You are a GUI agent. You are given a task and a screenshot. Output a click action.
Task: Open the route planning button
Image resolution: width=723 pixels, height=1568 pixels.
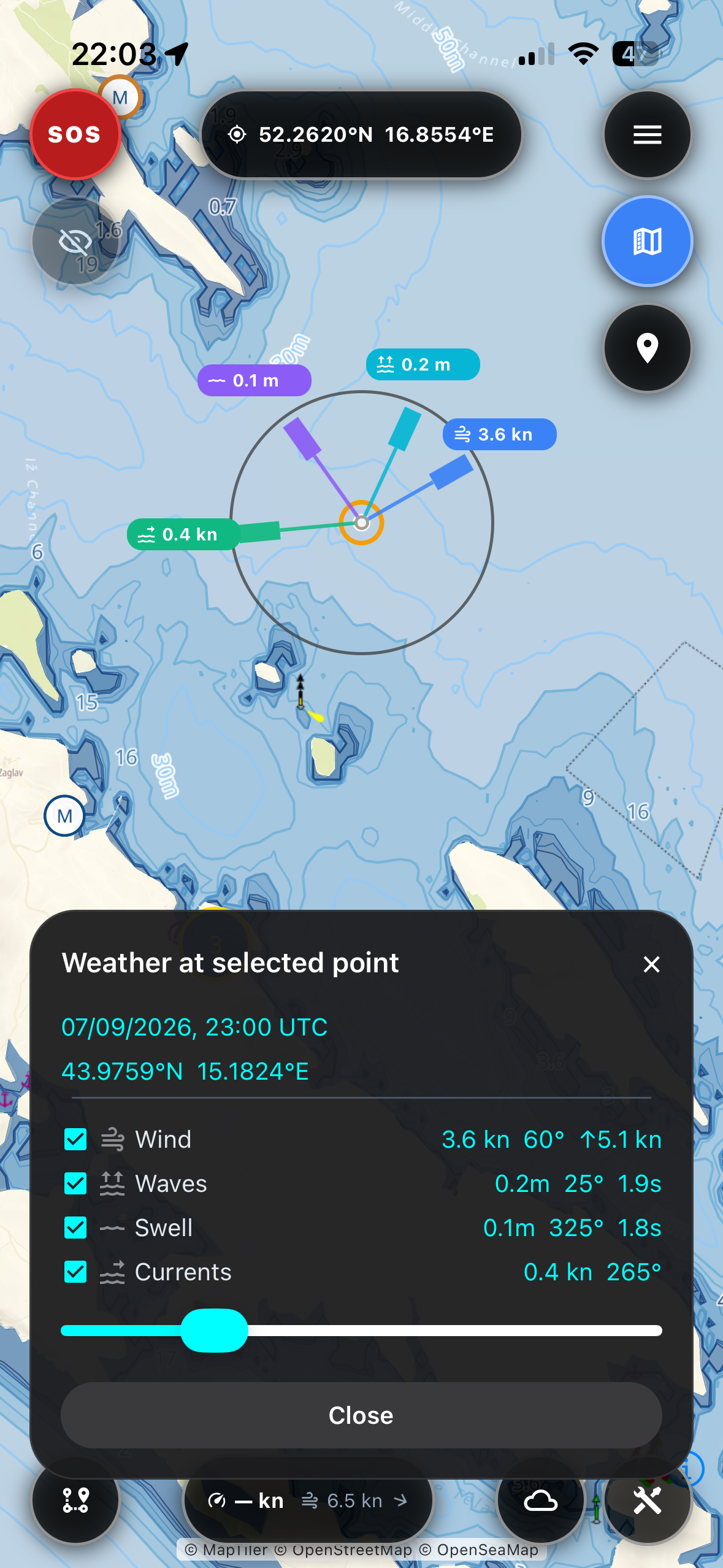pyautogui.click(x=75, y=1500)
